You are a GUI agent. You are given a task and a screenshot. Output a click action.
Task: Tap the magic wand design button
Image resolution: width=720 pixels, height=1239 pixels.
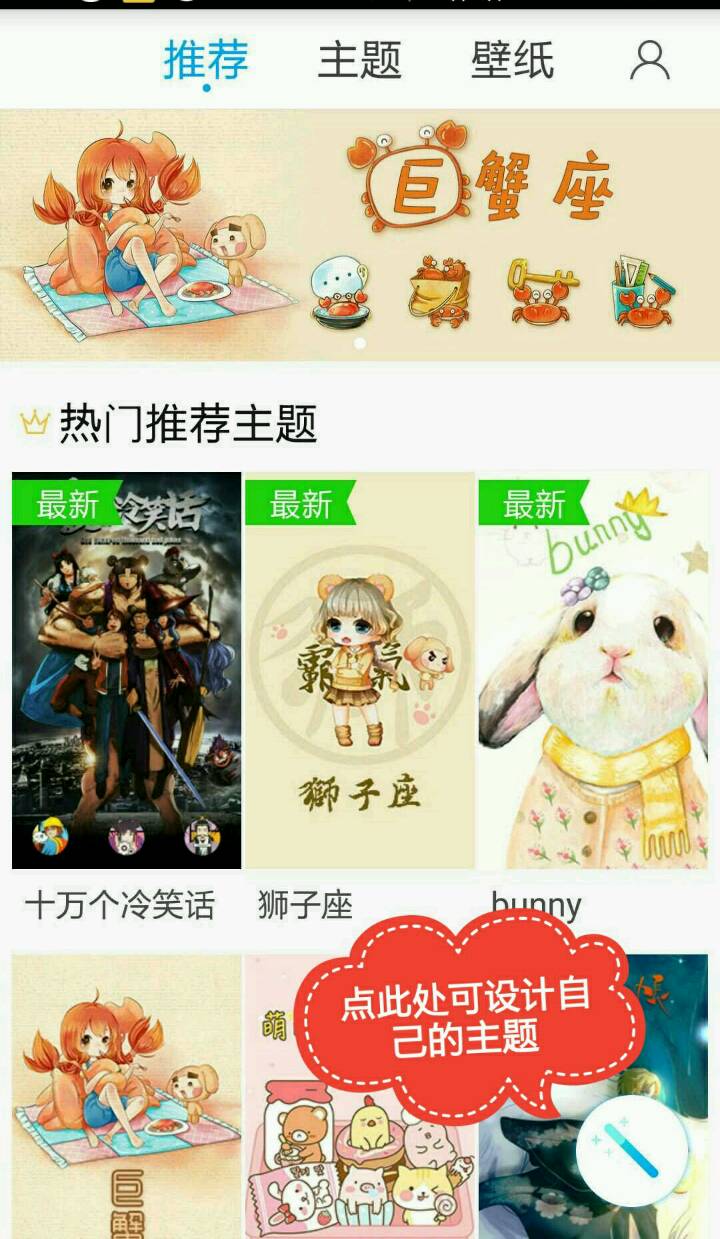pyautogui.click(x=632, y=1150)
